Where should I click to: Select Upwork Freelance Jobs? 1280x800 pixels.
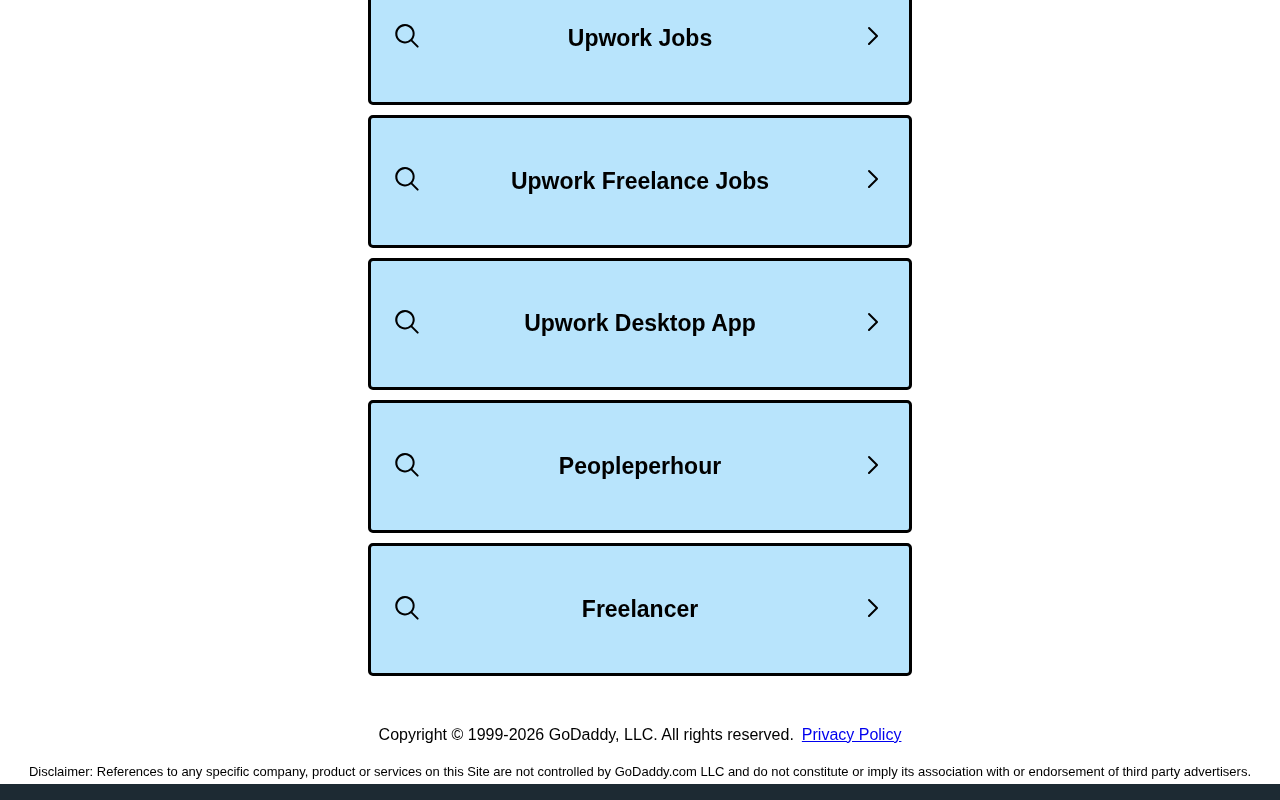pyautogui.click(x=640, y=181)
